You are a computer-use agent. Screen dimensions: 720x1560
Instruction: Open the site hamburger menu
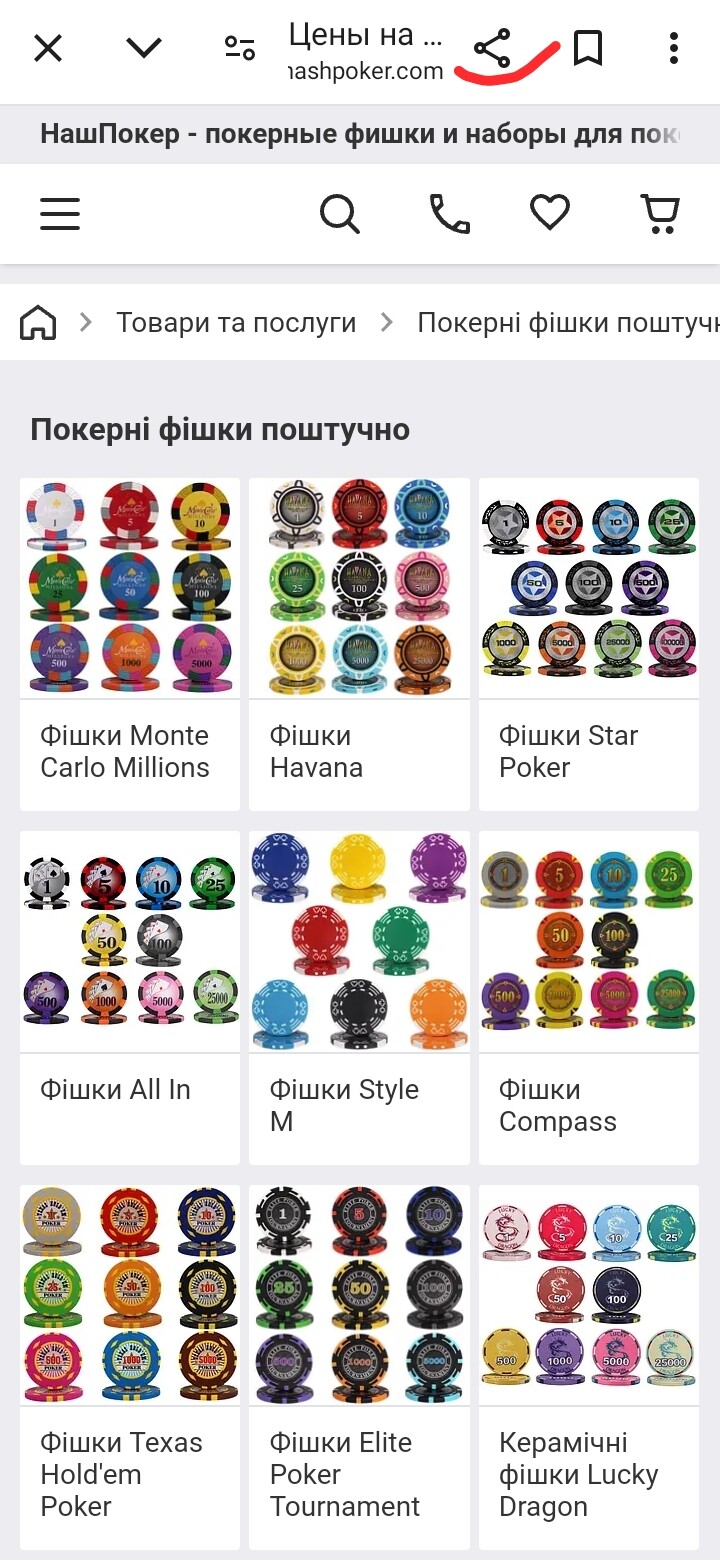(x=60, y=214)
